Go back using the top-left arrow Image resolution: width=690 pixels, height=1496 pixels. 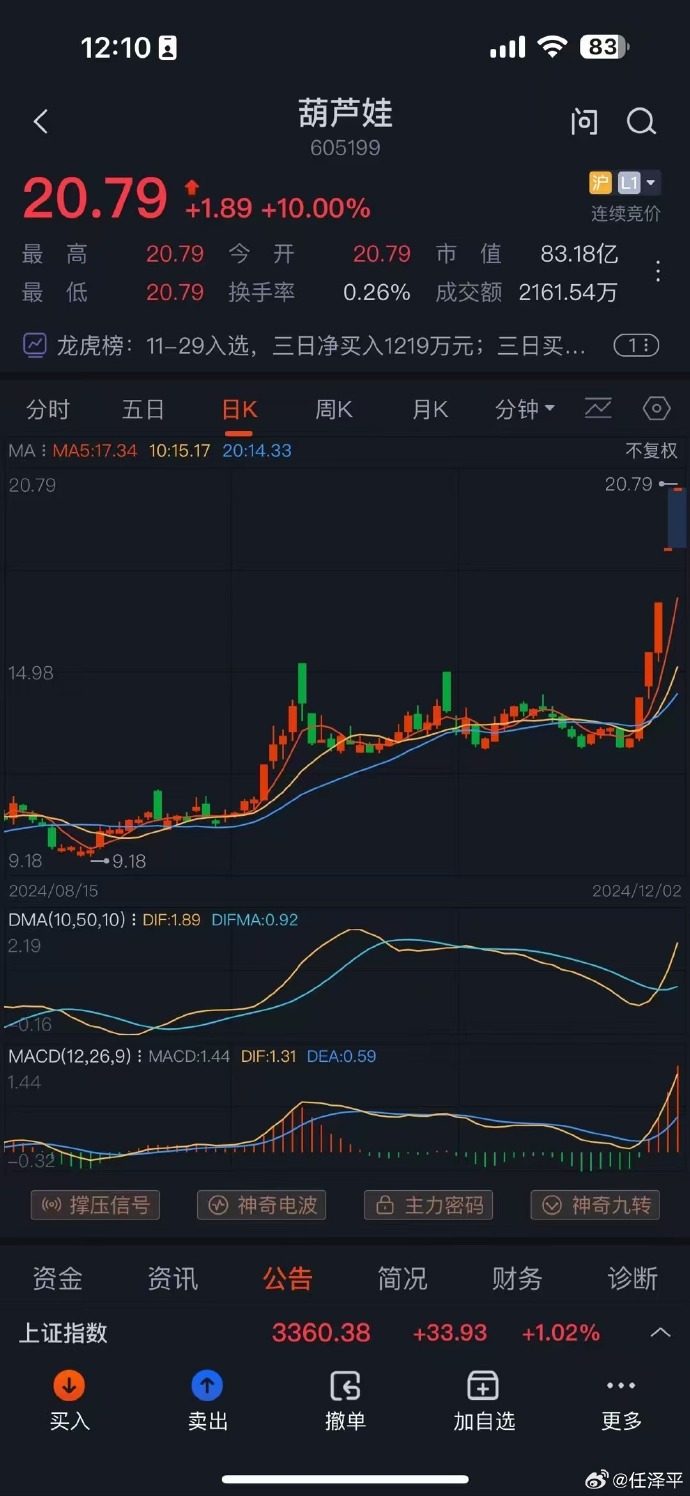point(41,122)
